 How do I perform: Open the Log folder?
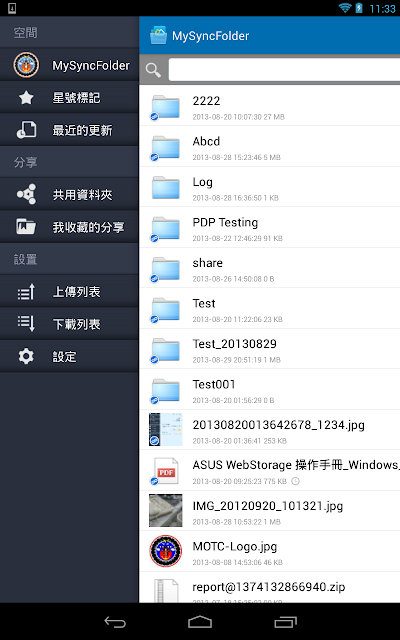click(269, 187)
